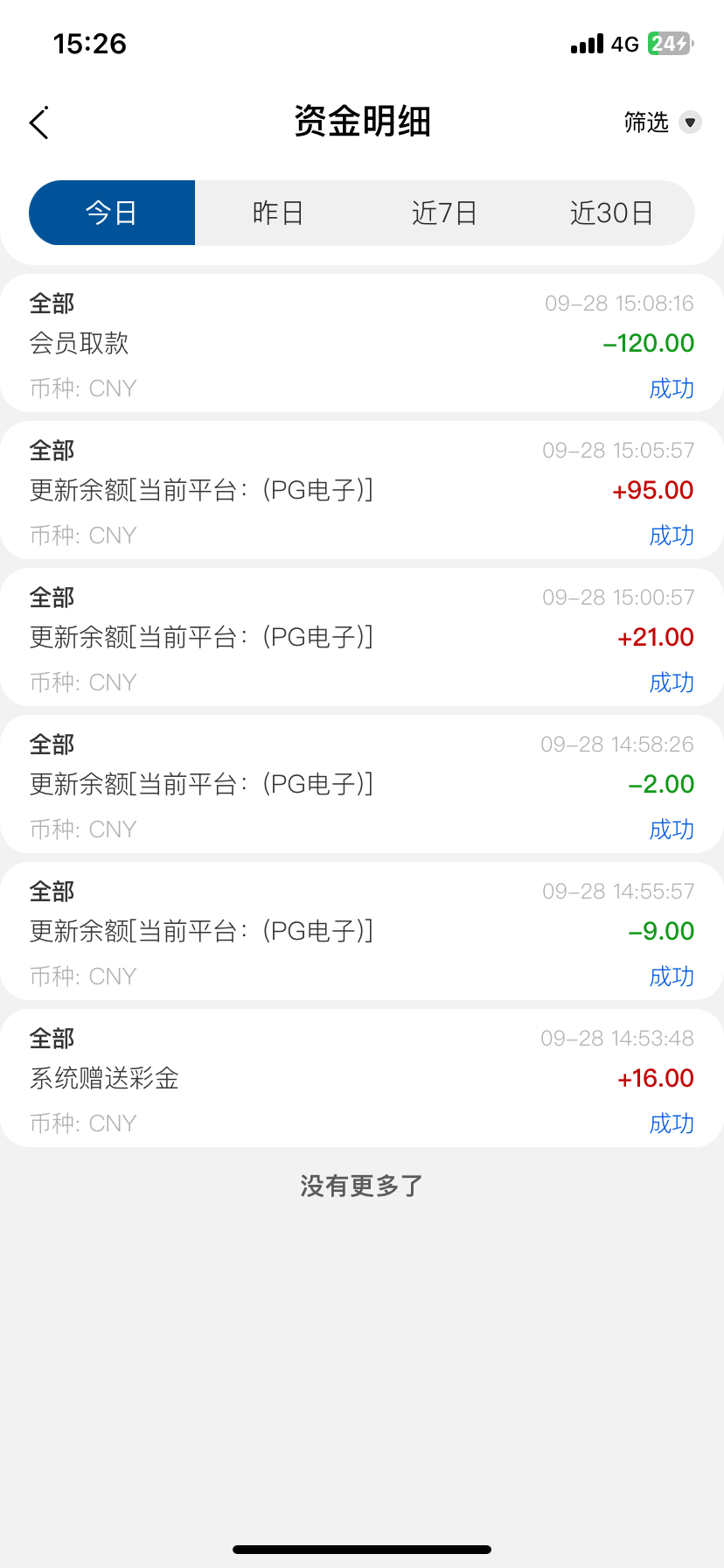
Task: Switch to the 昨日 tab
Action: (x=278, y=213)
